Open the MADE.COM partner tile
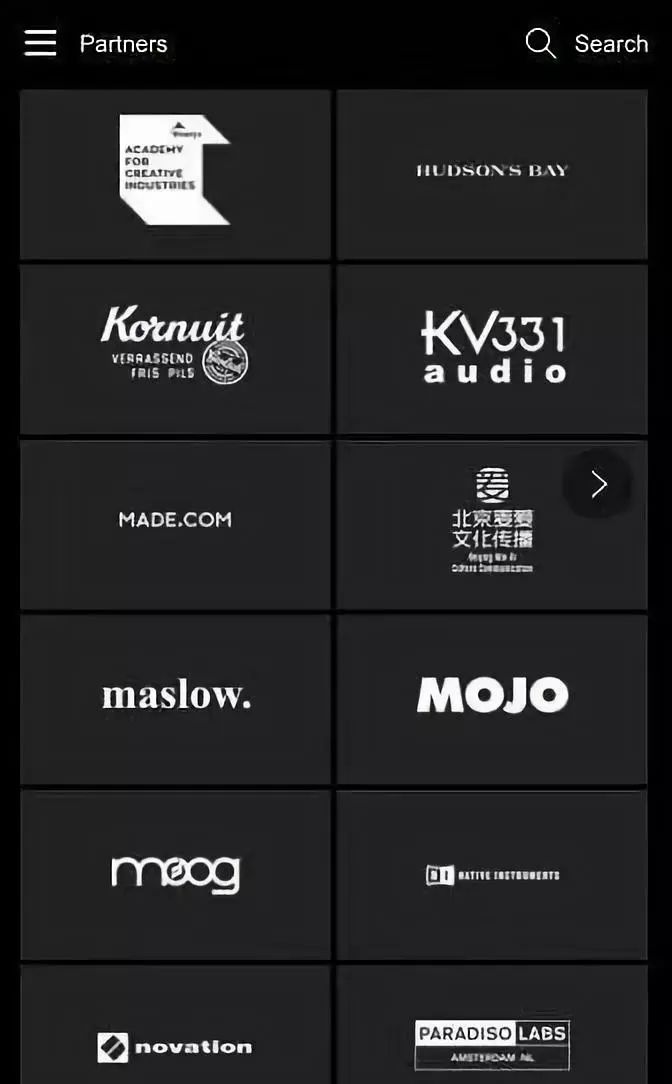672x1084 pixels. click(x=175, y=525)
